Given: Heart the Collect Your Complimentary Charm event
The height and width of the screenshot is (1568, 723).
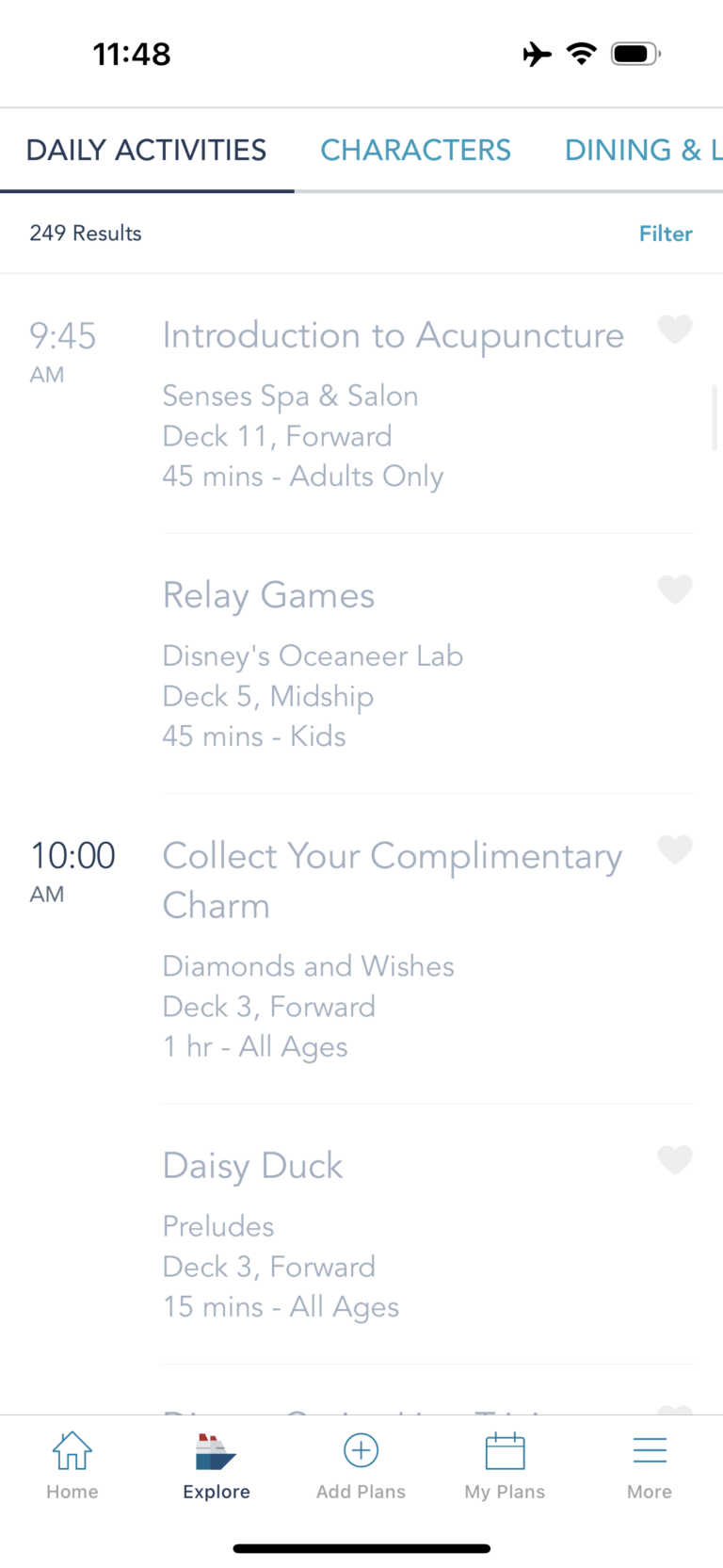Looking at the screenshot, I should [675, 849].
